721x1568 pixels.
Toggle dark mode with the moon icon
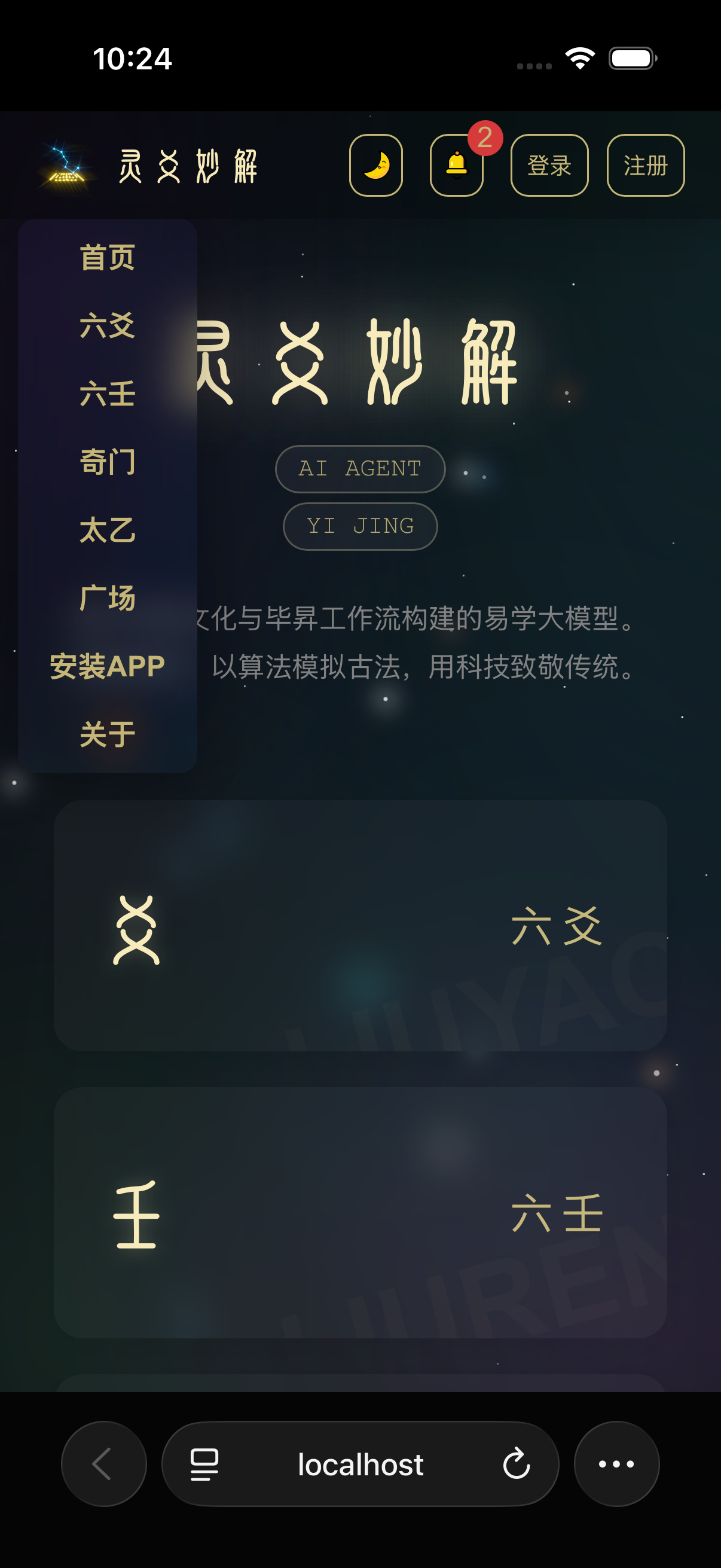375,166
